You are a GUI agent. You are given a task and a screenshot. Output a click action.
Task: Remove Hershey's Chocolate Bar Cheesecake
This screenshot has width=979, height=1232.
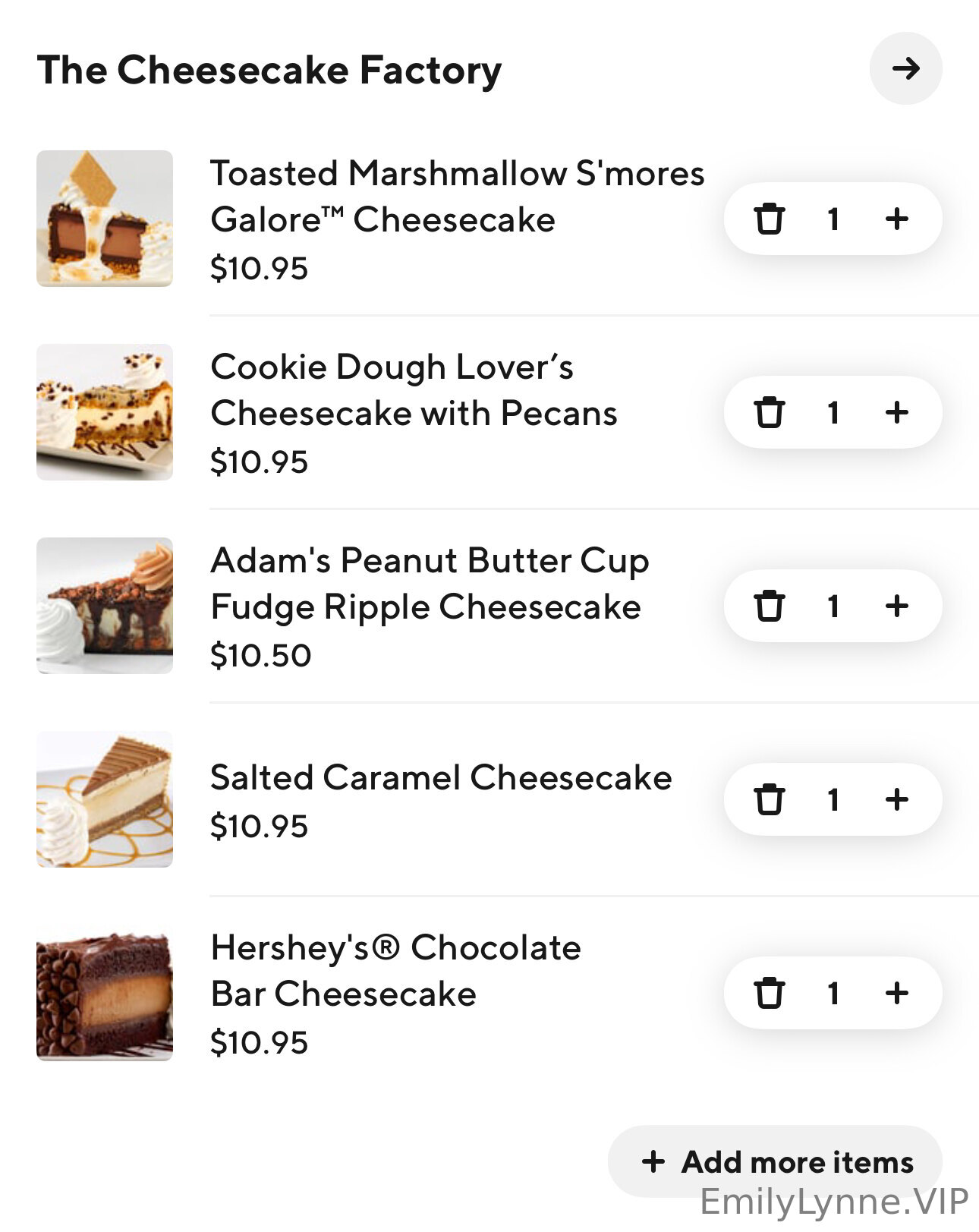[769, 993]
